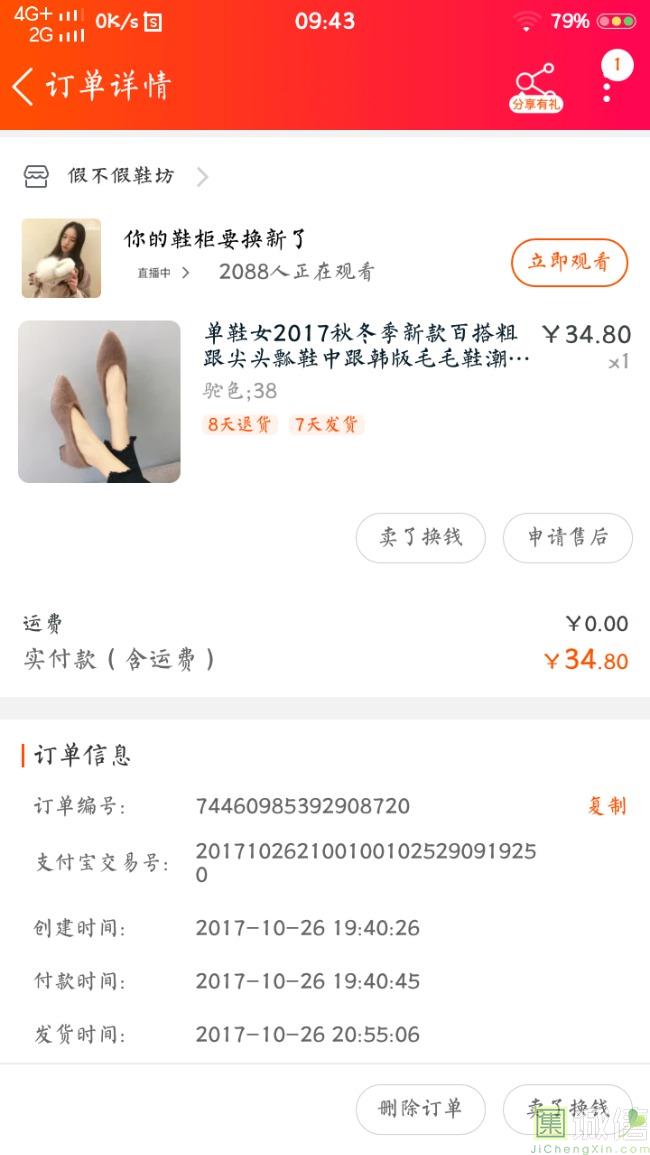Open the livestream thumbnail 你的鞋柜要换新了
Screen dimensions: 650x1155
62,258
